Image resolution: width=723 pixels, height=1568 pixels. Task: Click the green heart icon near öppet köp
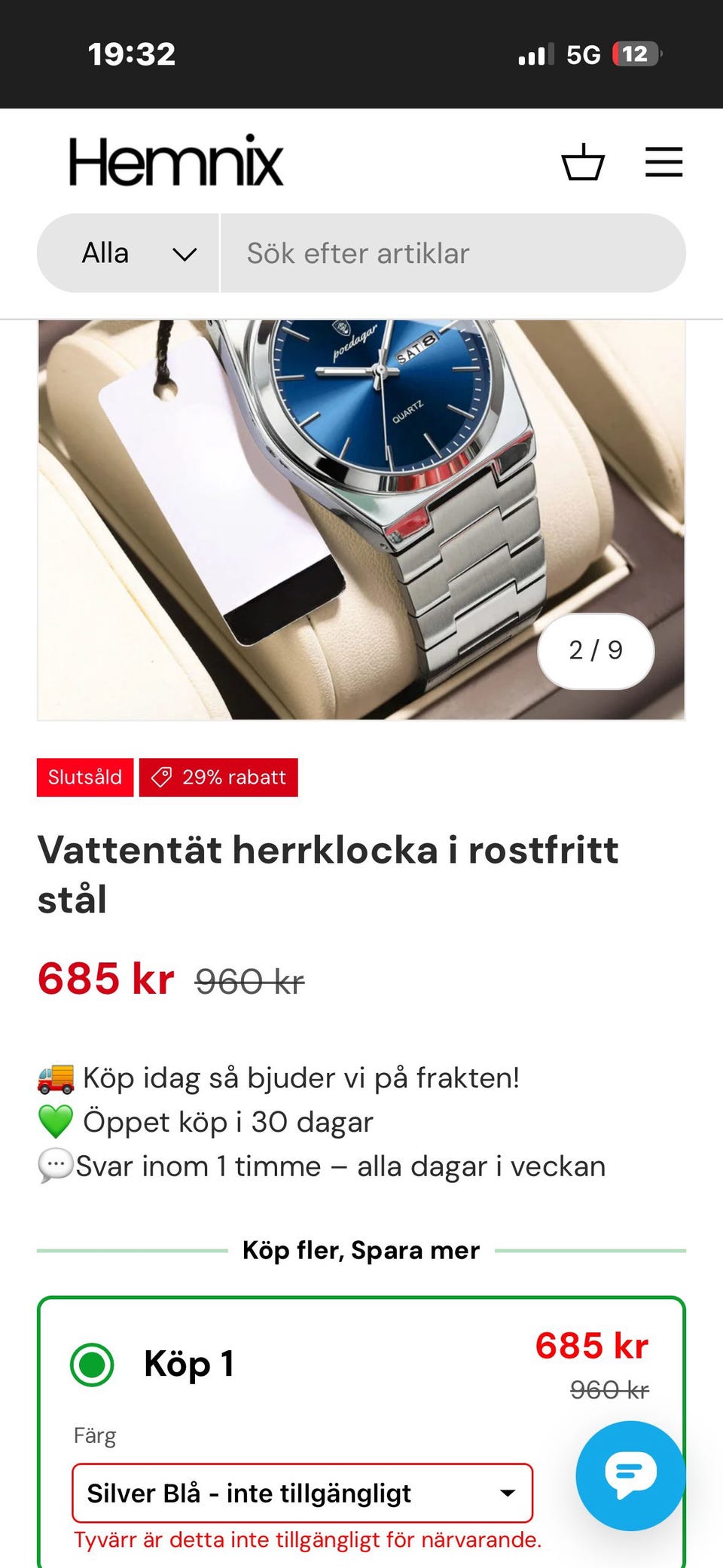pyautogui.click(x=55, y=1121)
